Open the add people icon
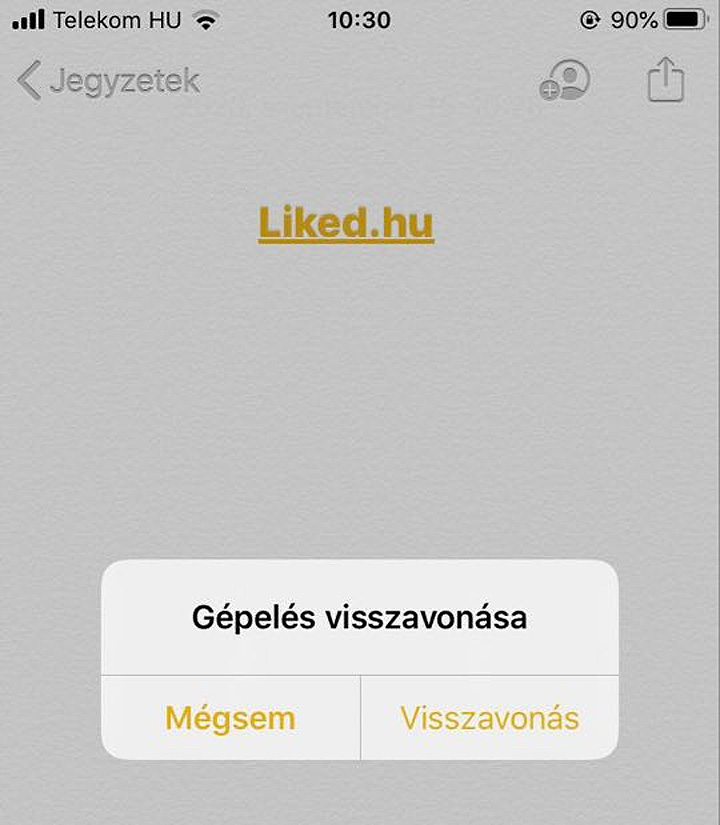Screen dimensions: 720x825 click(565, 81)
